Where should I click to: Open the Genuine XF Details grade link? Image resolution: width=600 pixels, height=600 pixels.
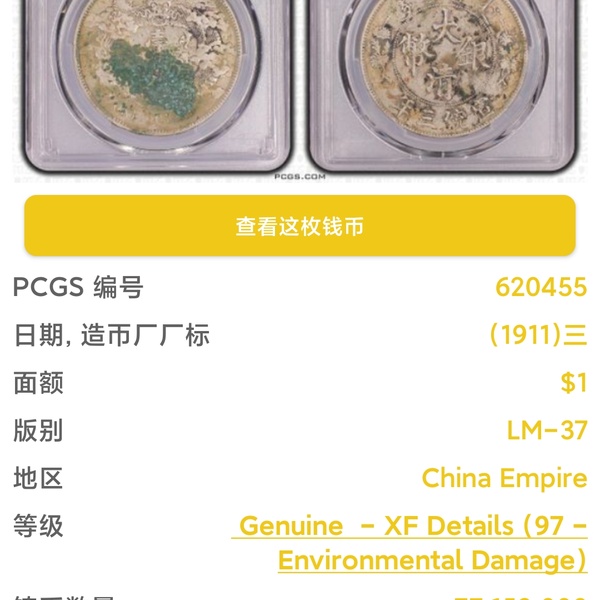point(412,542)
